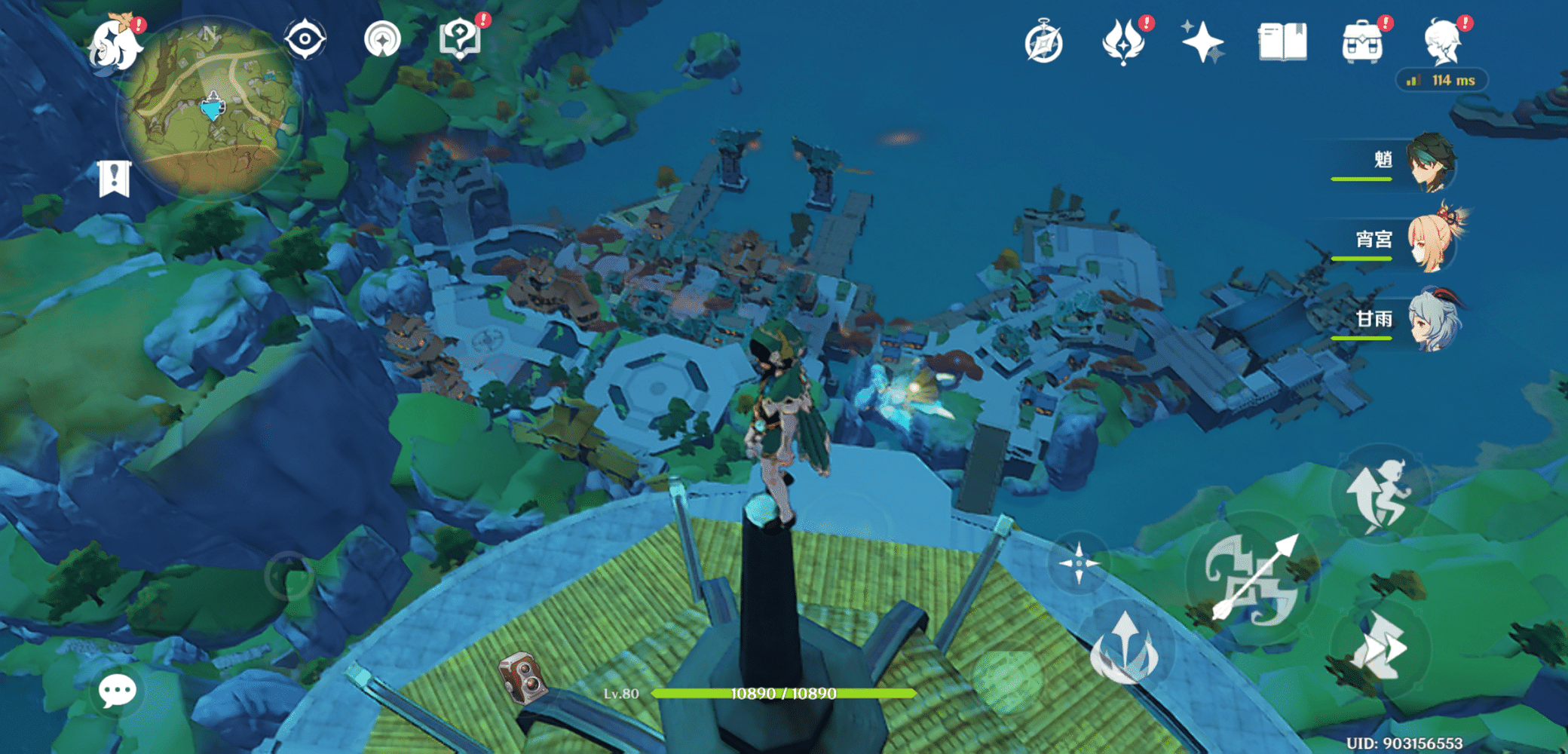The height and width of the screenshot is (754, 1568).
Task: Open the inventory backpack
Action: (x=1361, y=42)
